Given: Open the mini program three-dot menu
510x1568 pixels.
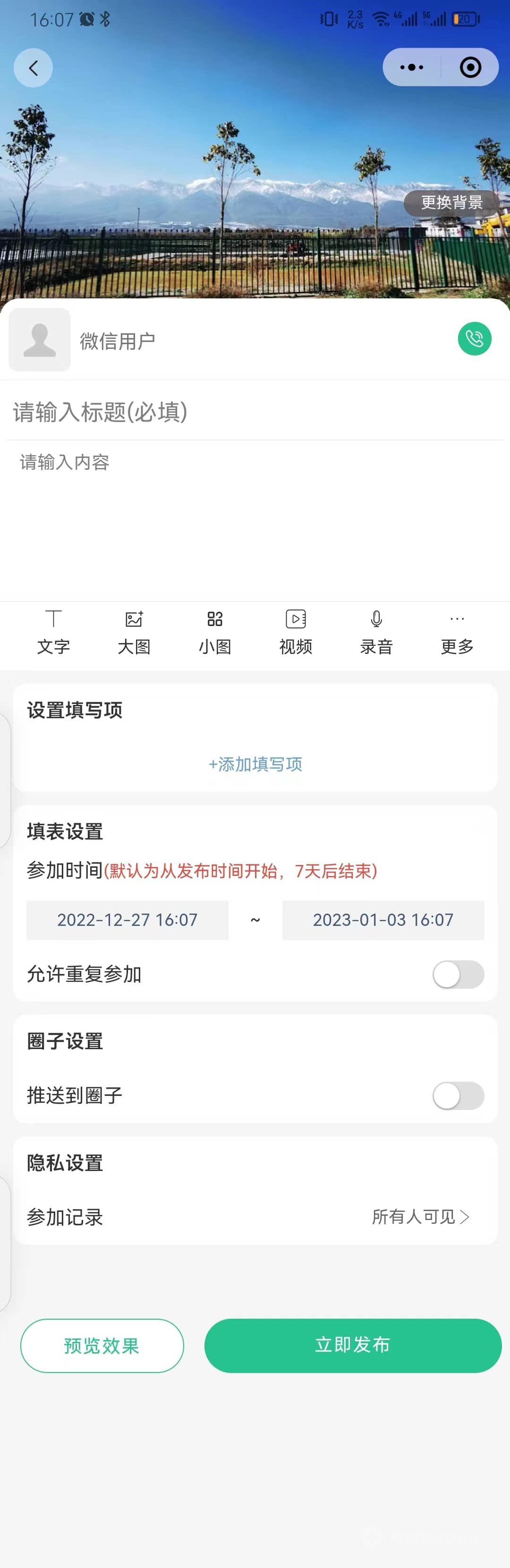Looking at the screenshot, I should pos(411,68).
